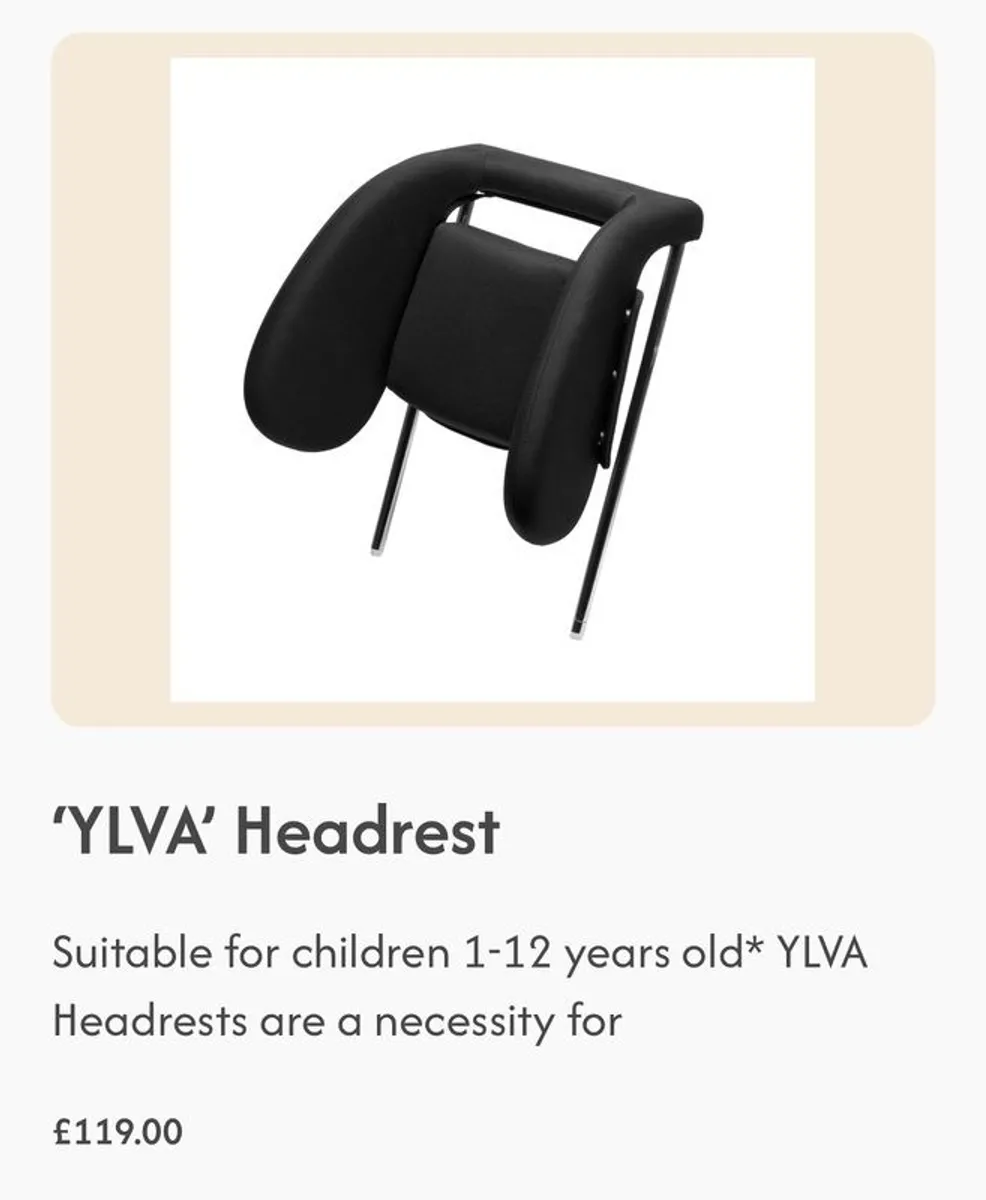Open the 'YLVA' Headrest product card

click(275, 830)
